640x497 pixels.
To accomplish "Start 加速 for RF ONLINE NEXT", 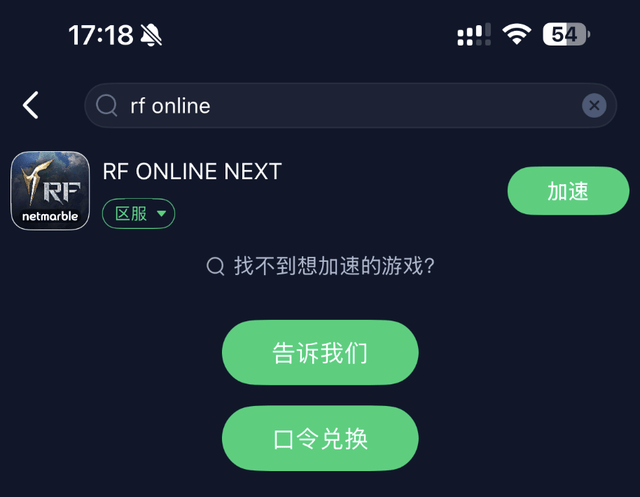I will click(568, 191).
